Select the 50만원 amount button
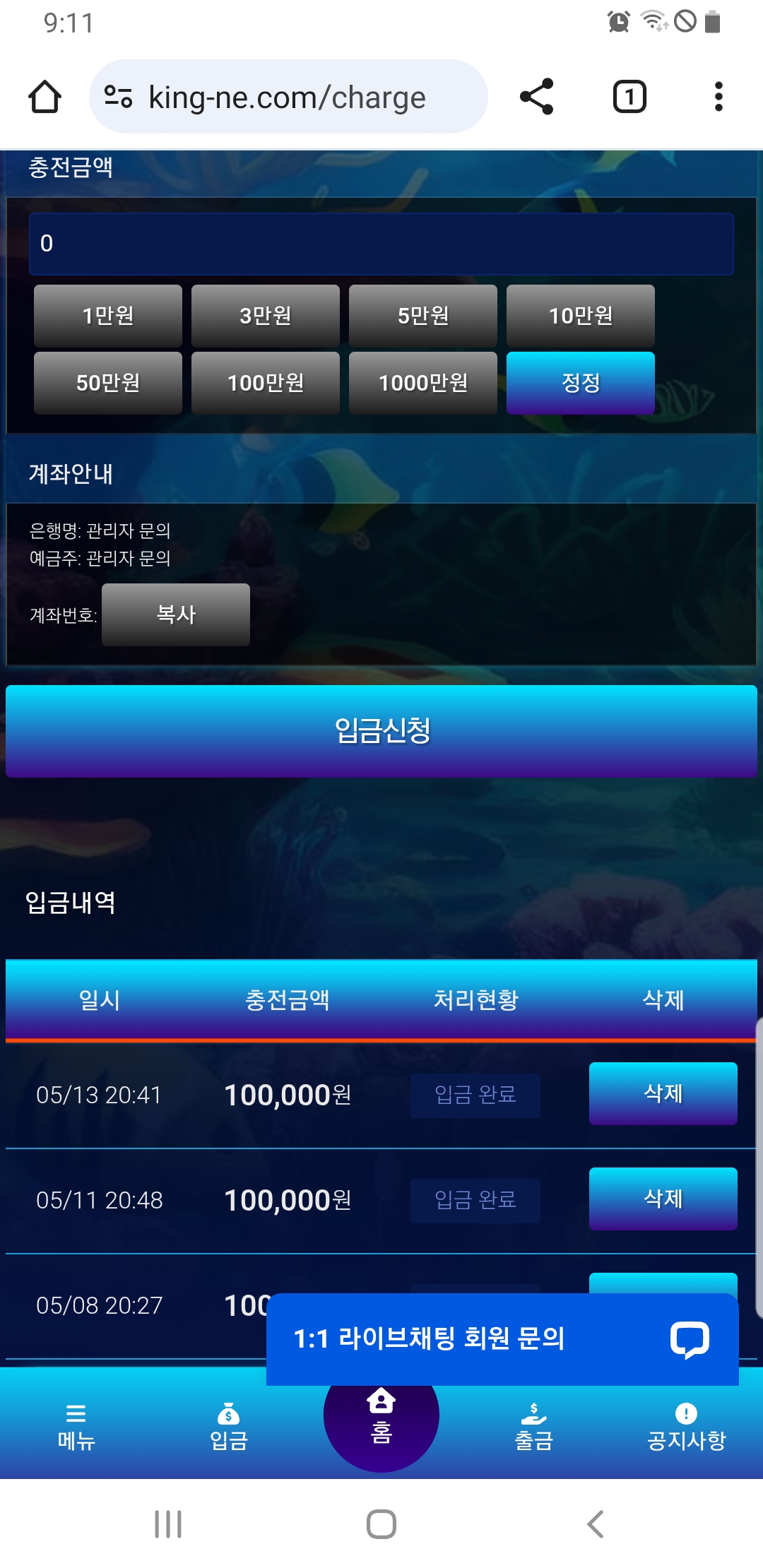The width and height of the screenshot is (763, 1568). 108,383
